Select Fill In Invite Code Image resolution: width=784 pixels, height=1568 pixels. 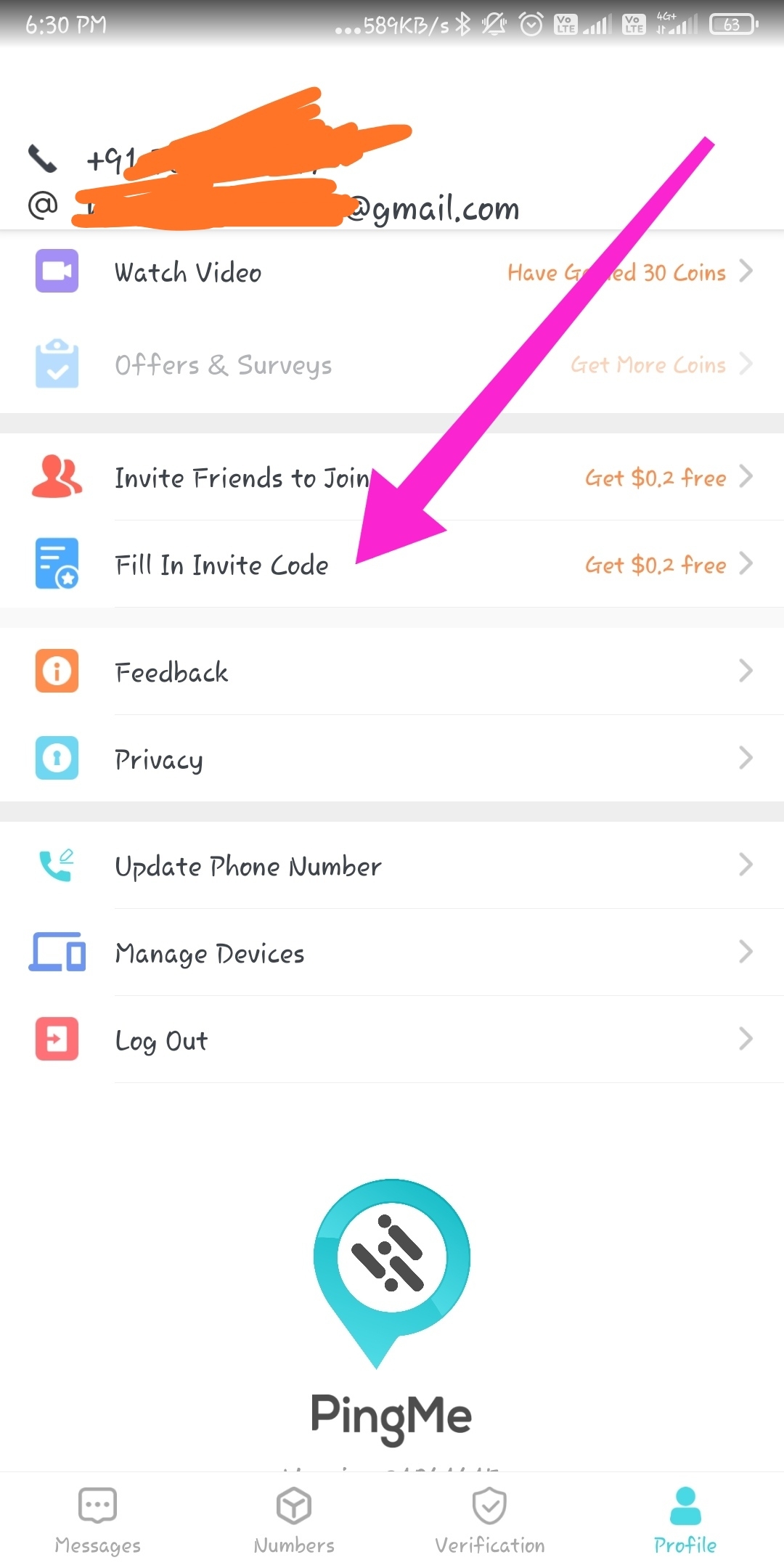tap(392, 565)
